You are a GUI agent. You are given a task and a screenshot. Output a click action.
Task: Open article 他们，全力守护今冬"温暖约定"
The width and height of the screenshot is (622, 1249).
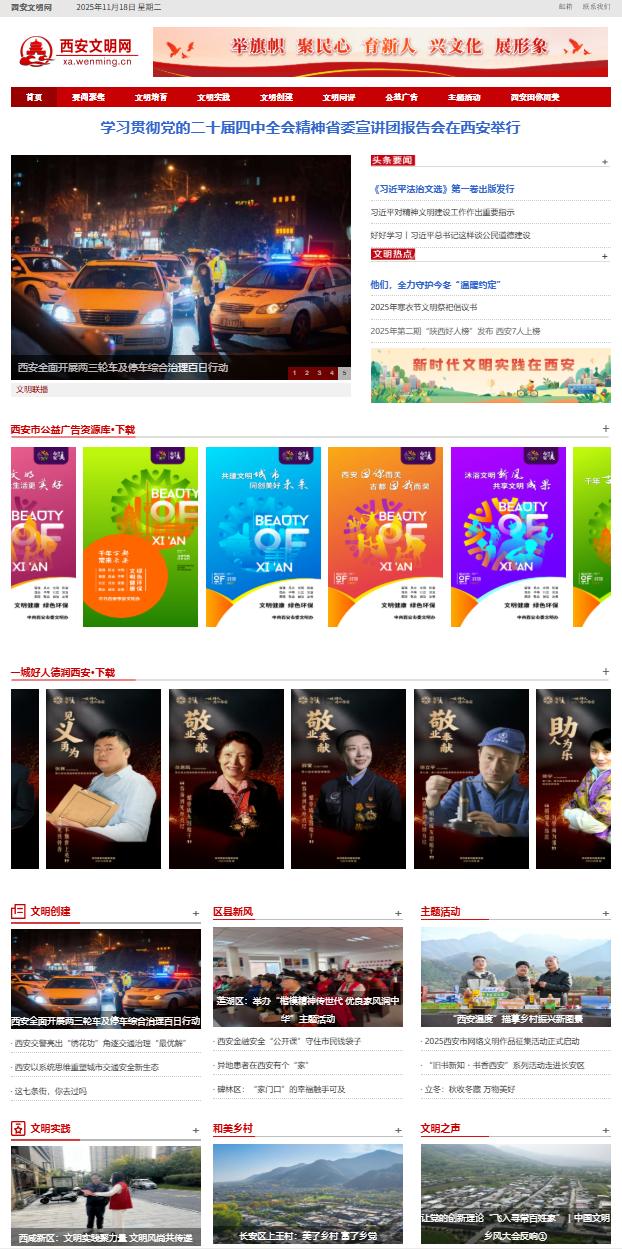(434, 284)
